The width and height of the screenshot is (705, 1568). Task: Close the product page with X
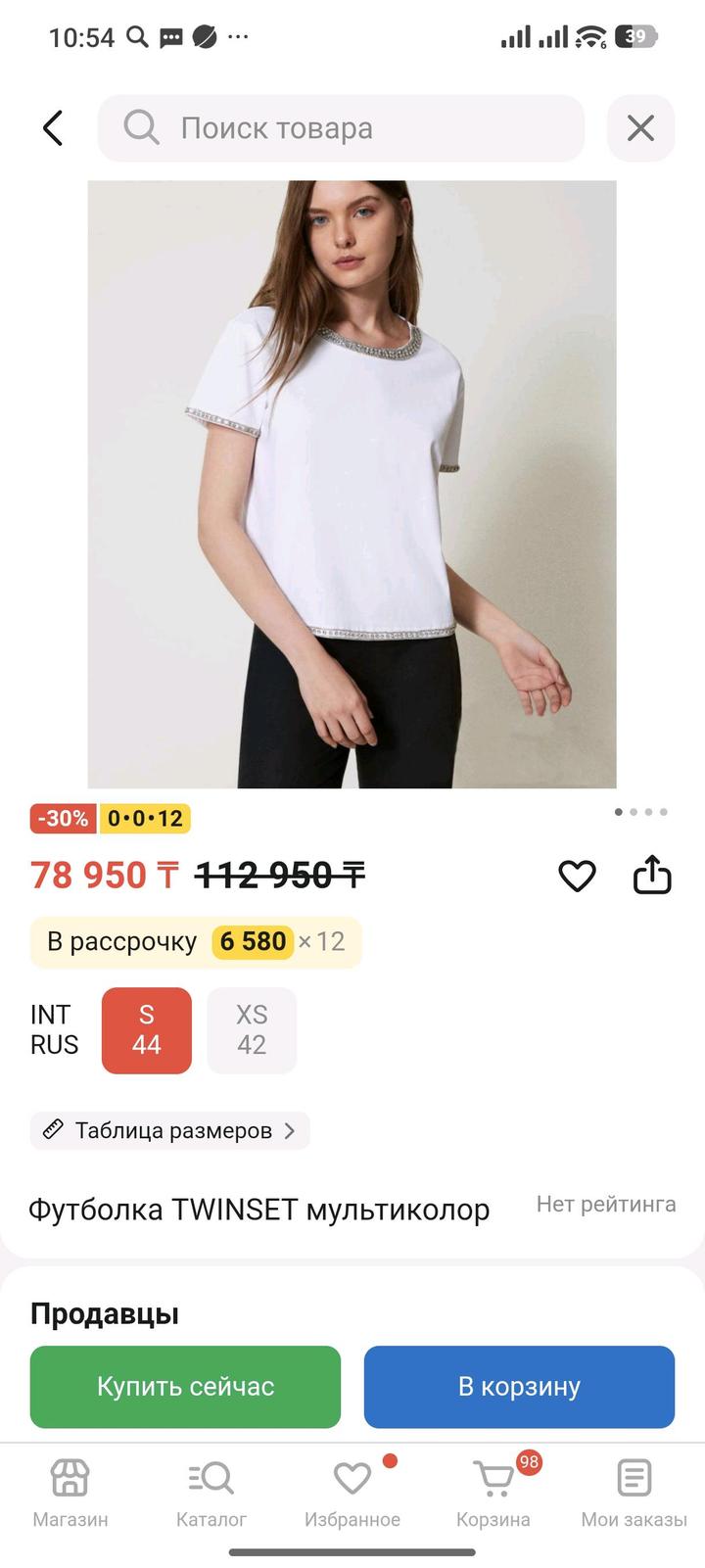tap(640, 128)
